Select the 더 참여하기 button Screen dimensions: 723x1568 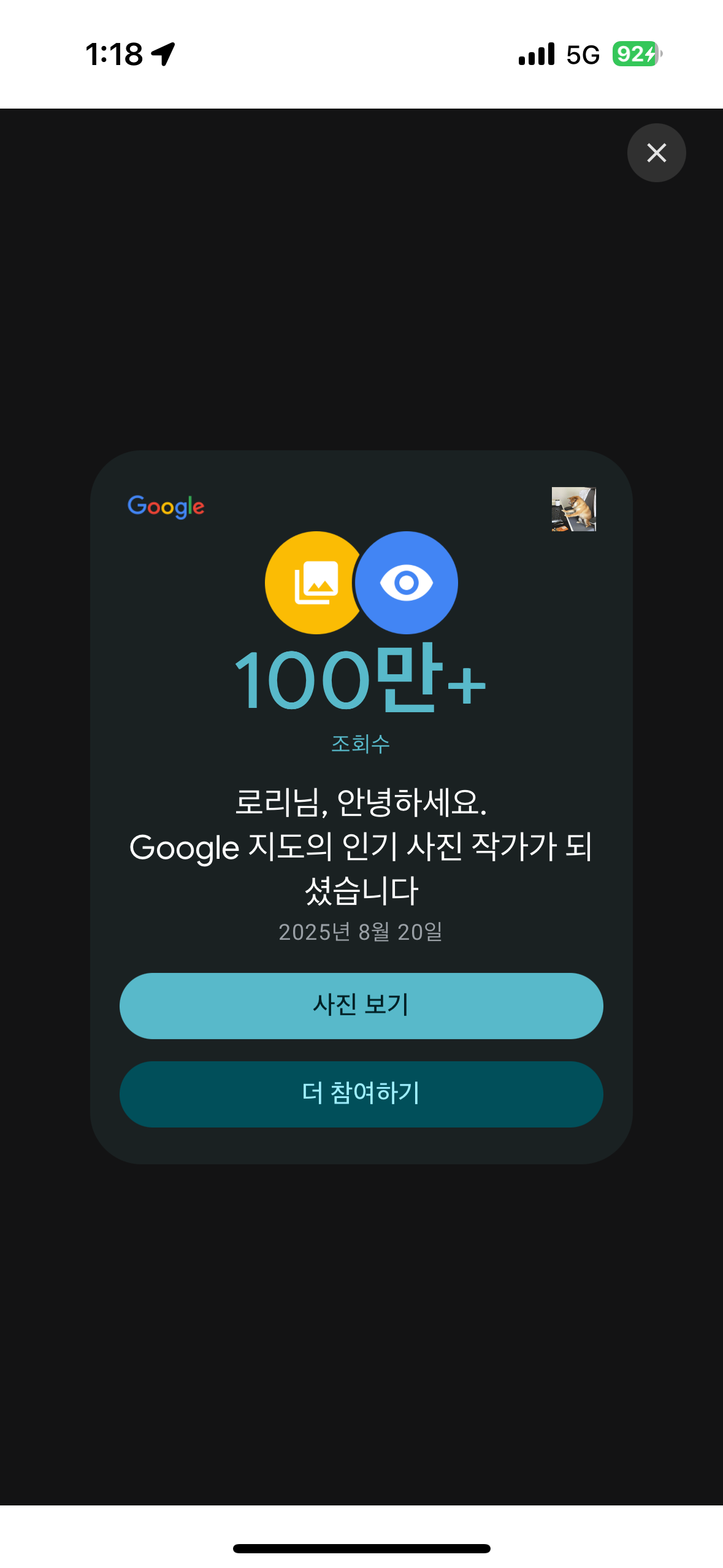click(361, 1094)
